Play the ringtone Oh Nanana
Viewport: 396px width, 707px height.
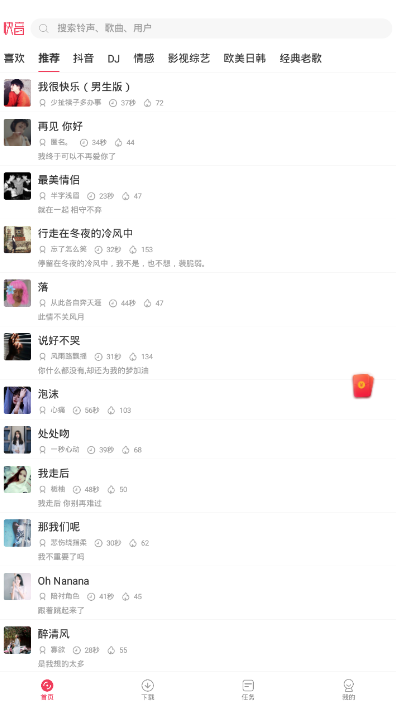coord(198,593)
